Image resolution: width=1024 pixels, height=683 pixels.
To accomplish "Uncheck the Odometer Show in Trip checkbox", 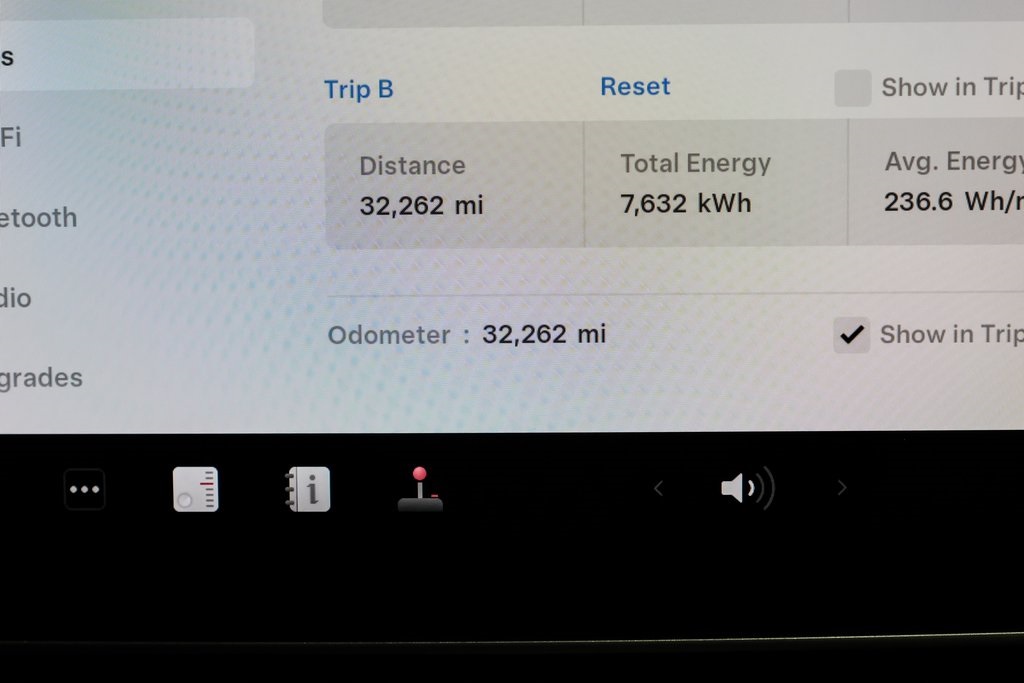I will coord(852,335).
